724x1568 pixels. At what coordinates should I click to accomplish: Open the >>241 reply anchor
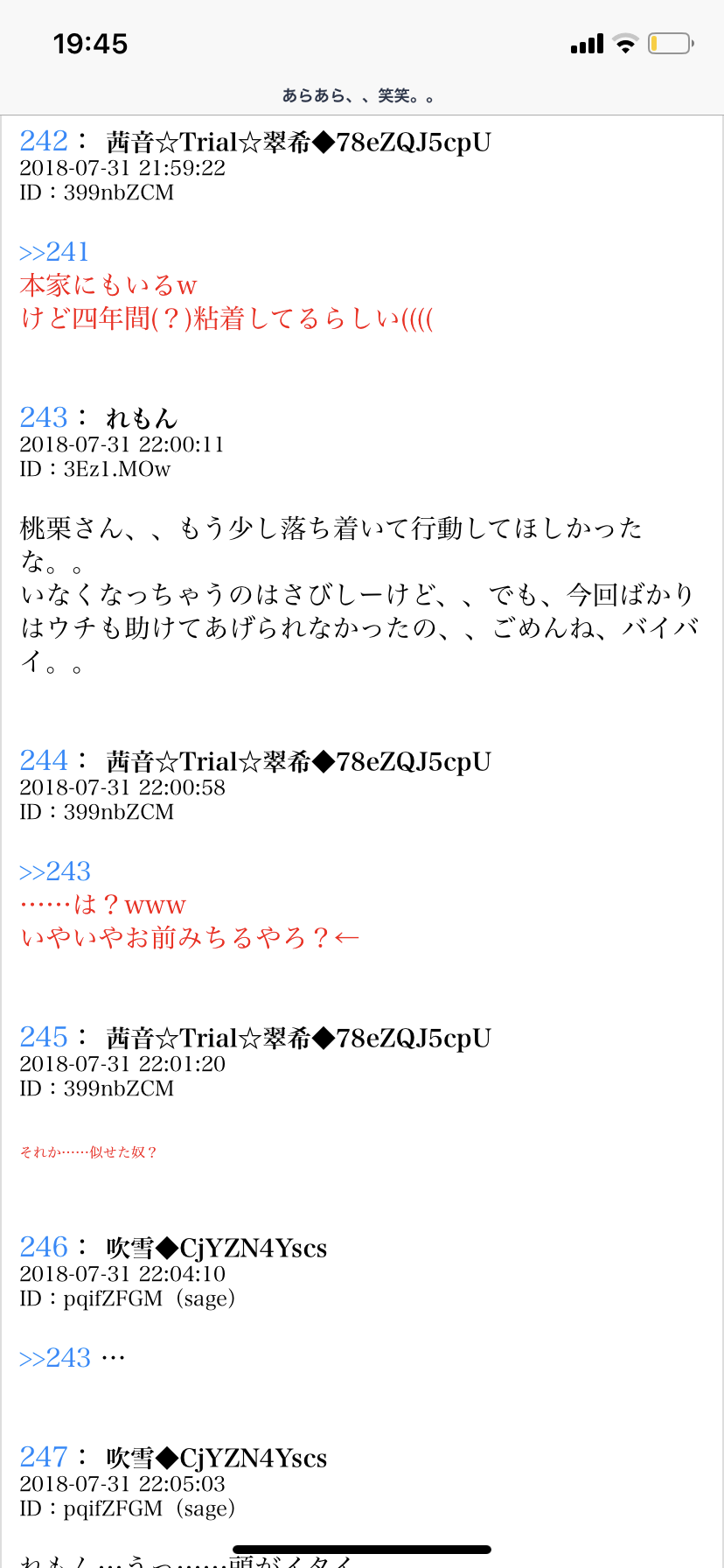coord(54,252)
